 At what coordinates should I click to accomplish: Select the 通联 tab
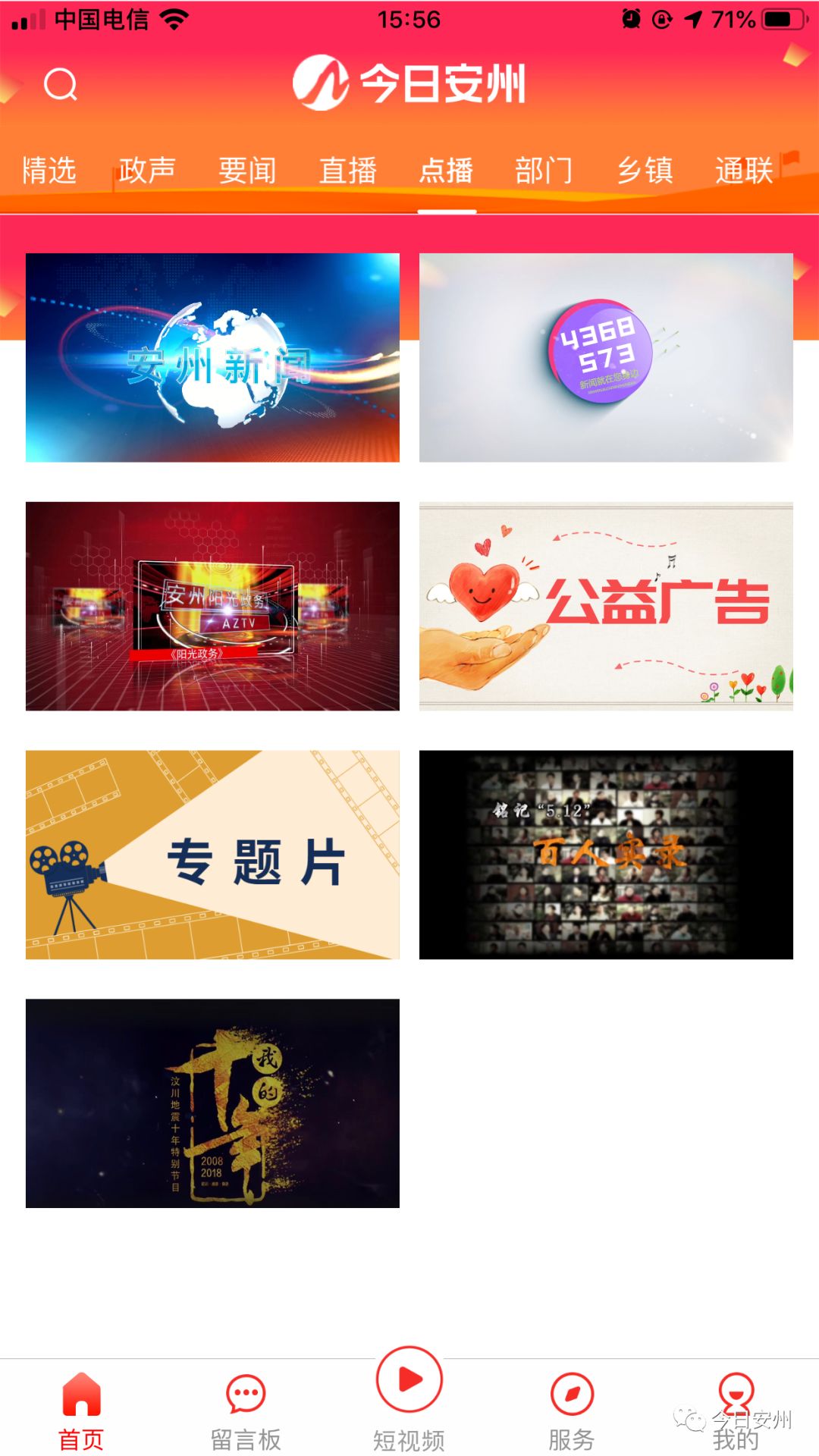click(744, 171)
